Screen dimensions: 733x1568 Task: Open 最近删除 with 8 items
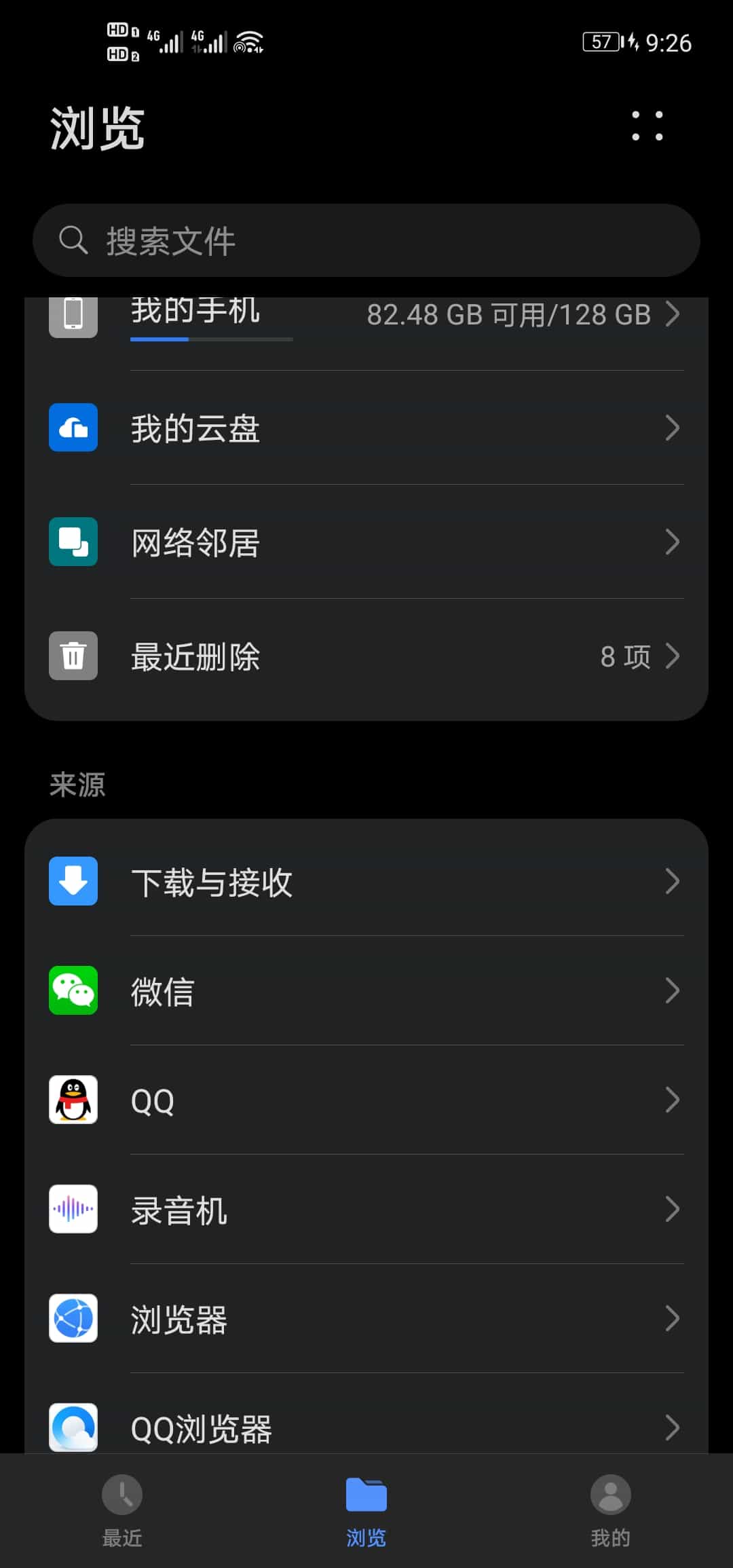point(366,656)
